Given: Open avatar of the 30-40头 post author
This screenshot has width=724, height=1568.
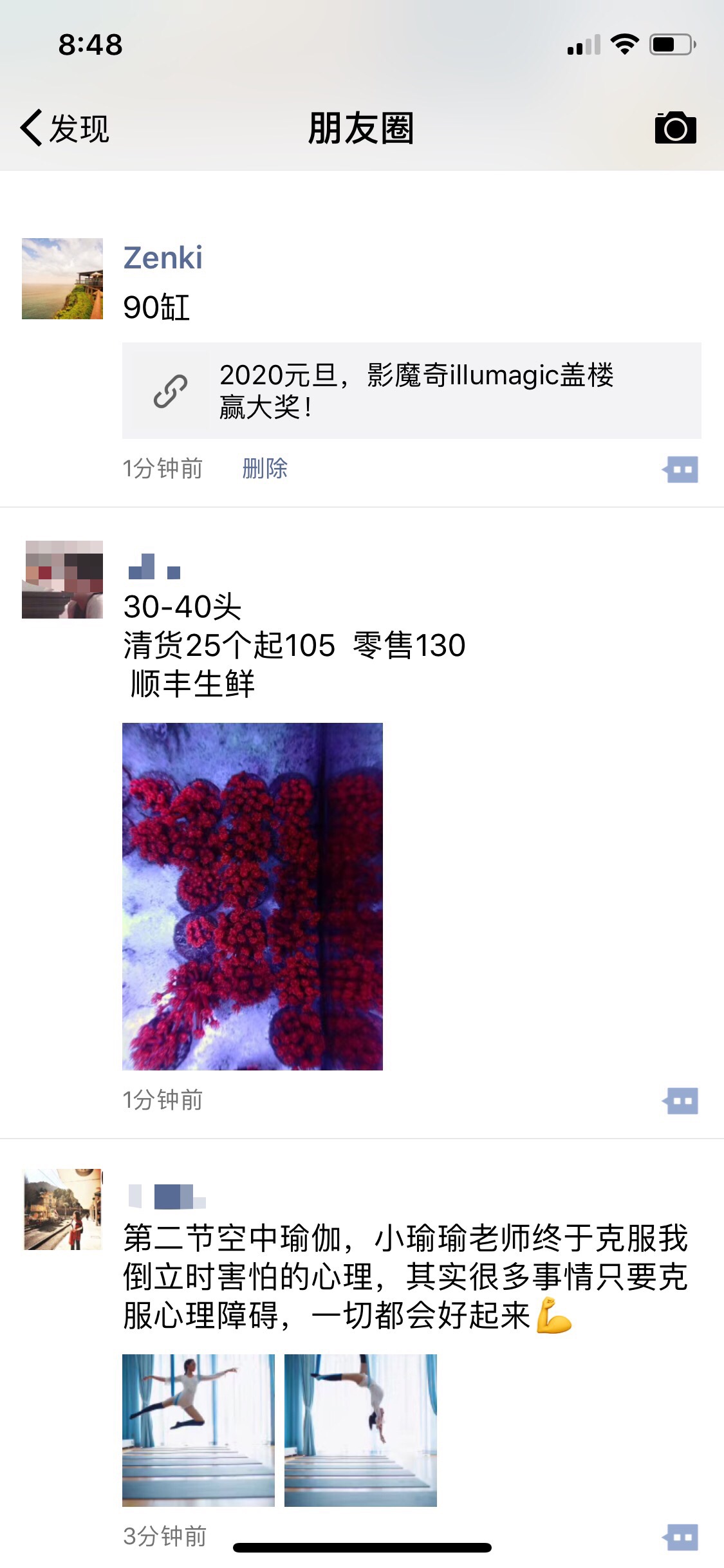Looking at the screenshot, I should coord(62,579).
